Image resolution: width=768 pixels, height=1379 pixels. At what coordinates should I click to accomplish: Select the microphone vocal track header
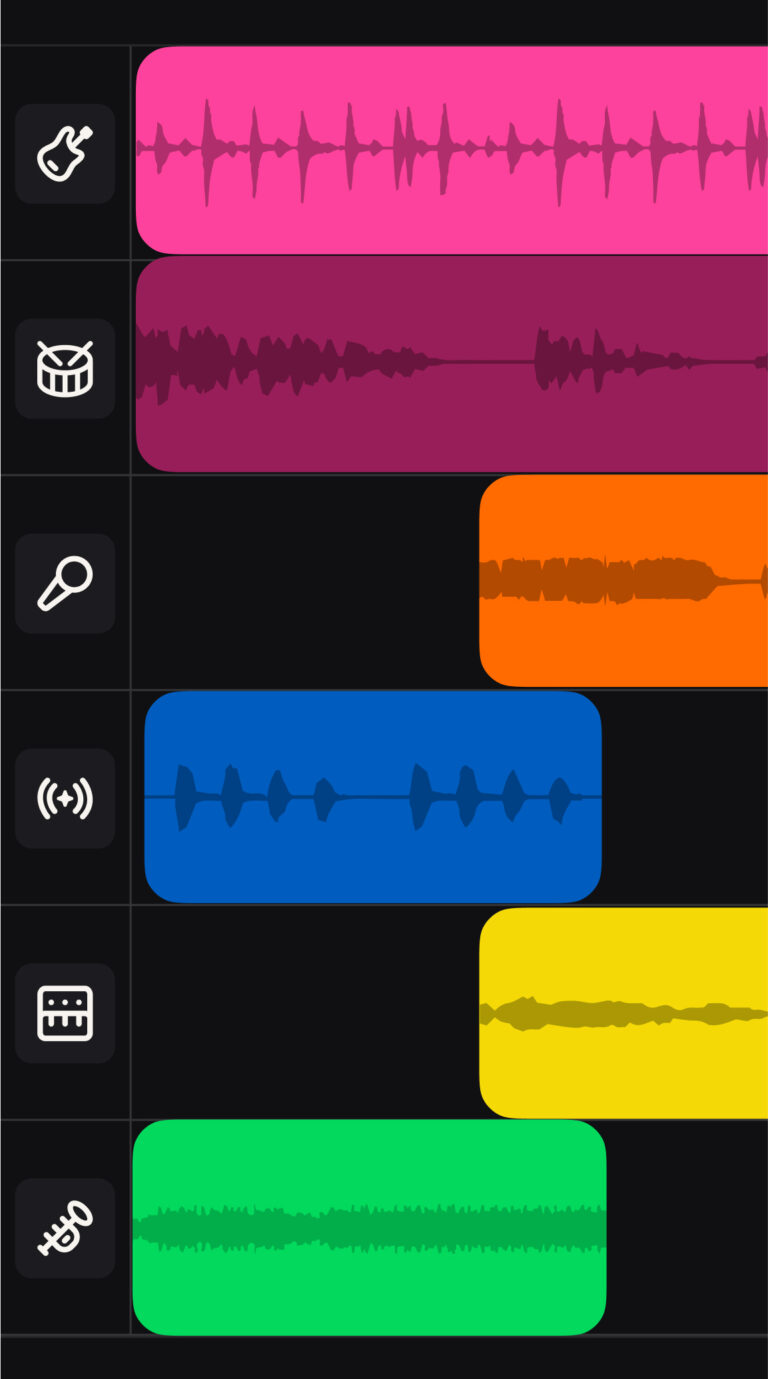65,583
